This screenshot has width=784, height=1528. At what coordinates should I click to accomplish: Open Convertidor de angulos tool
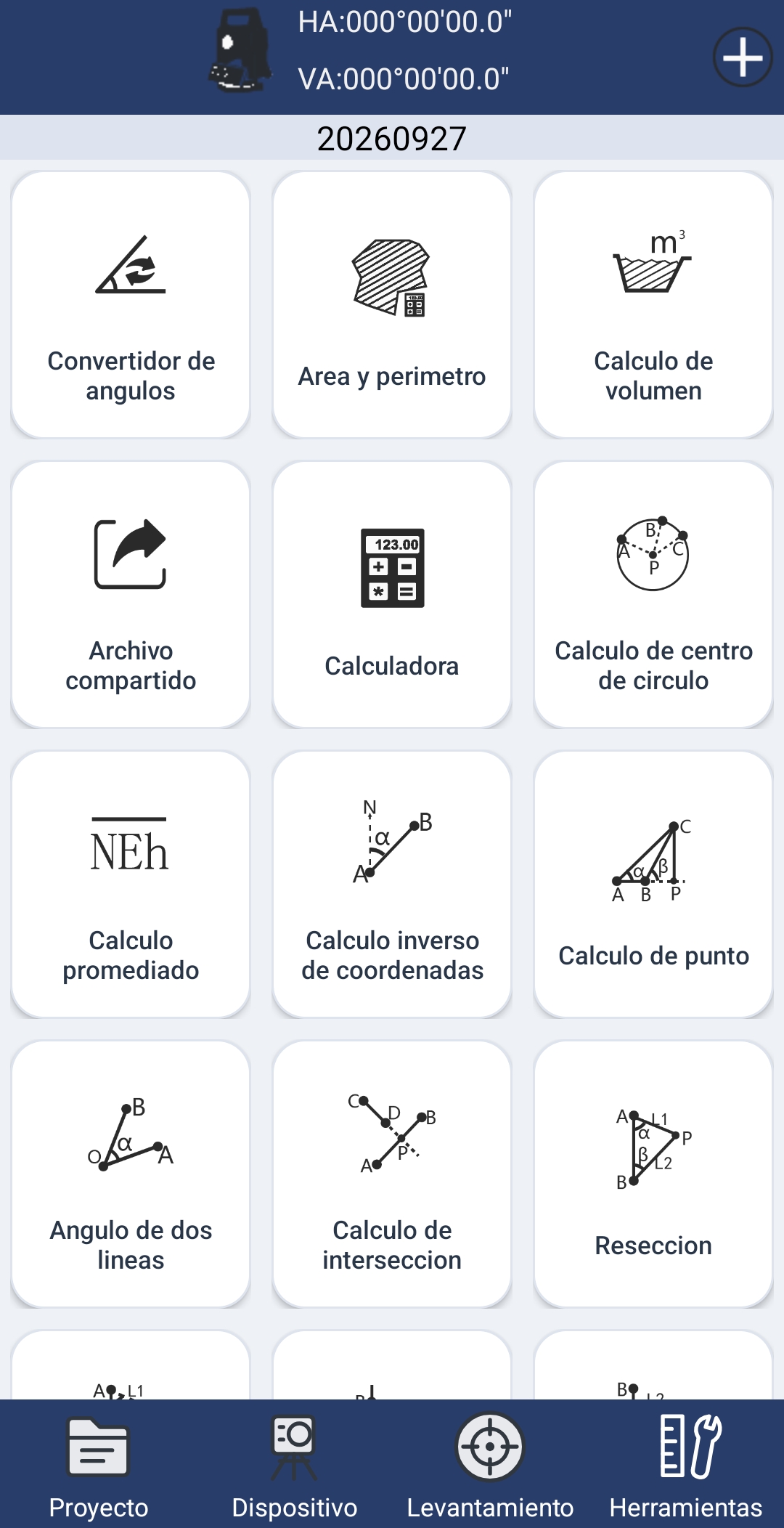coord(131,304)
